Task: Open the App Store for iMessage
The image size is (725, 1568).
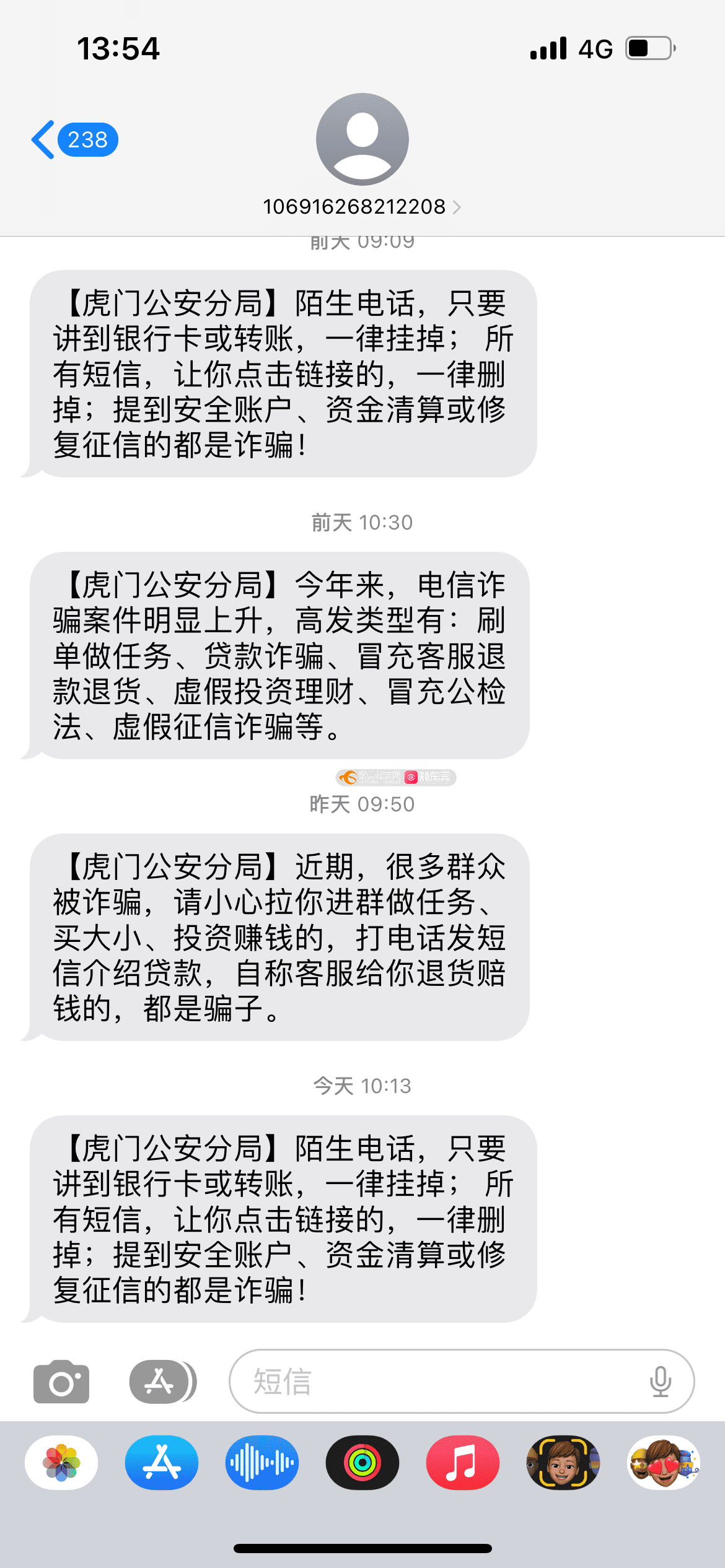Action: point(162,1463)
